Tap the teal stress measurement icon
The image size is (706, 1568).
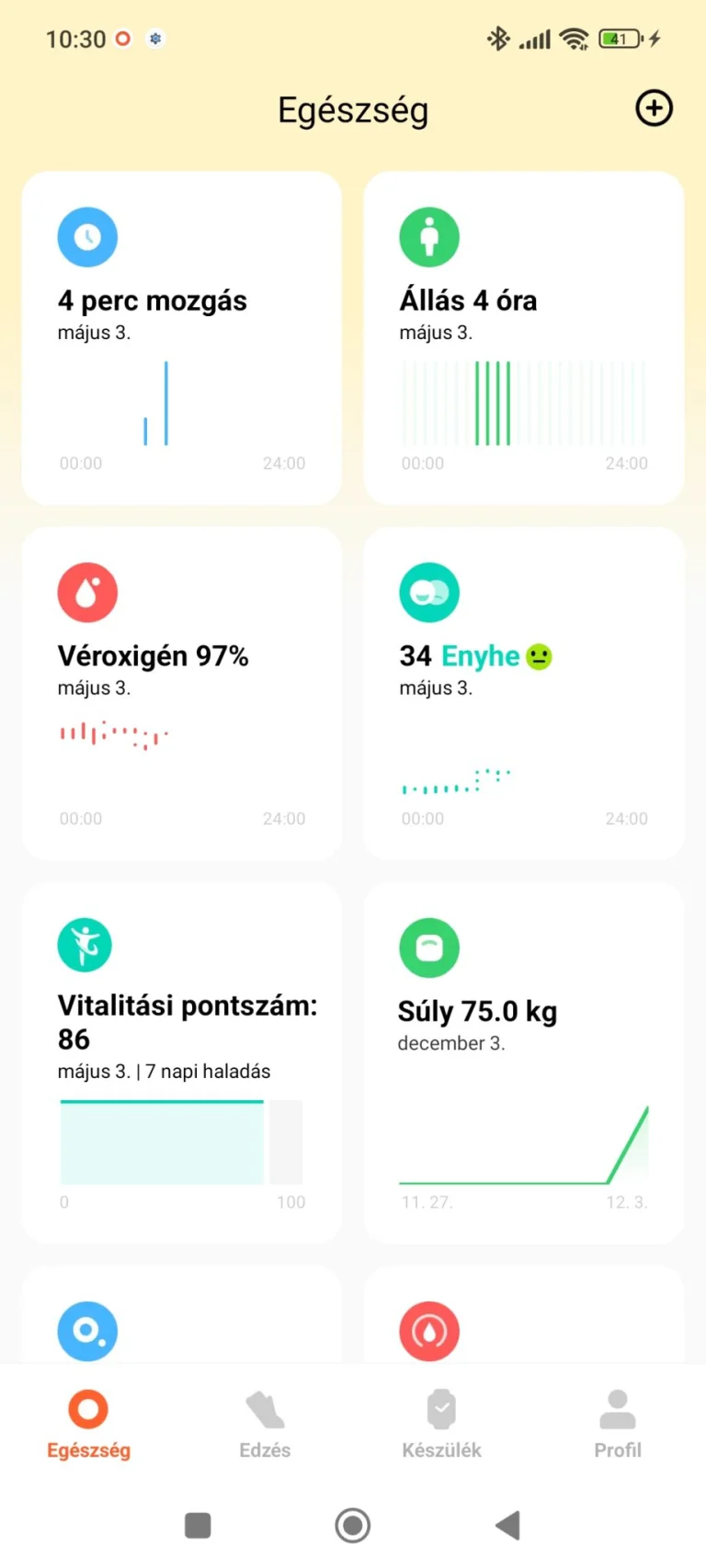[429, 592]
